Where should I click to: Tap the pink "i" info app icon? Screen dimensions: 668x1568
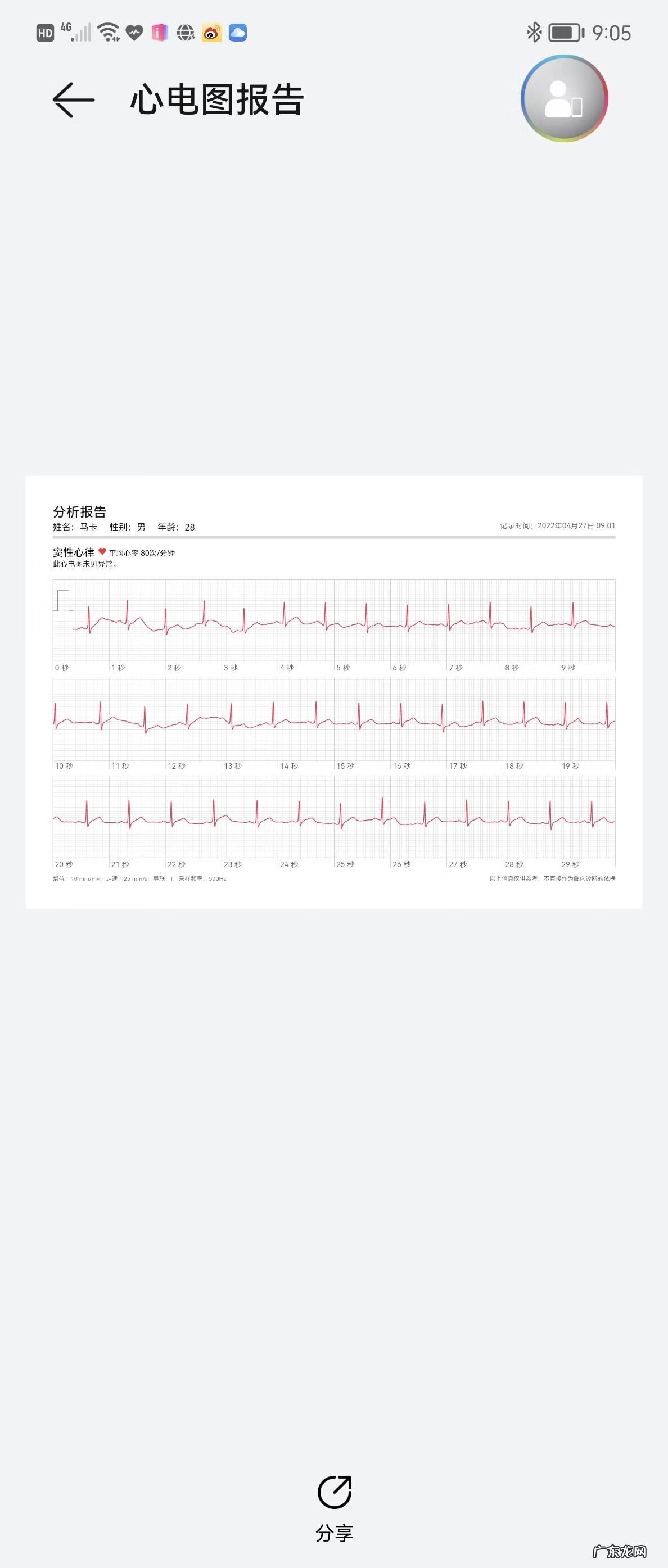[x=160, y=32]
